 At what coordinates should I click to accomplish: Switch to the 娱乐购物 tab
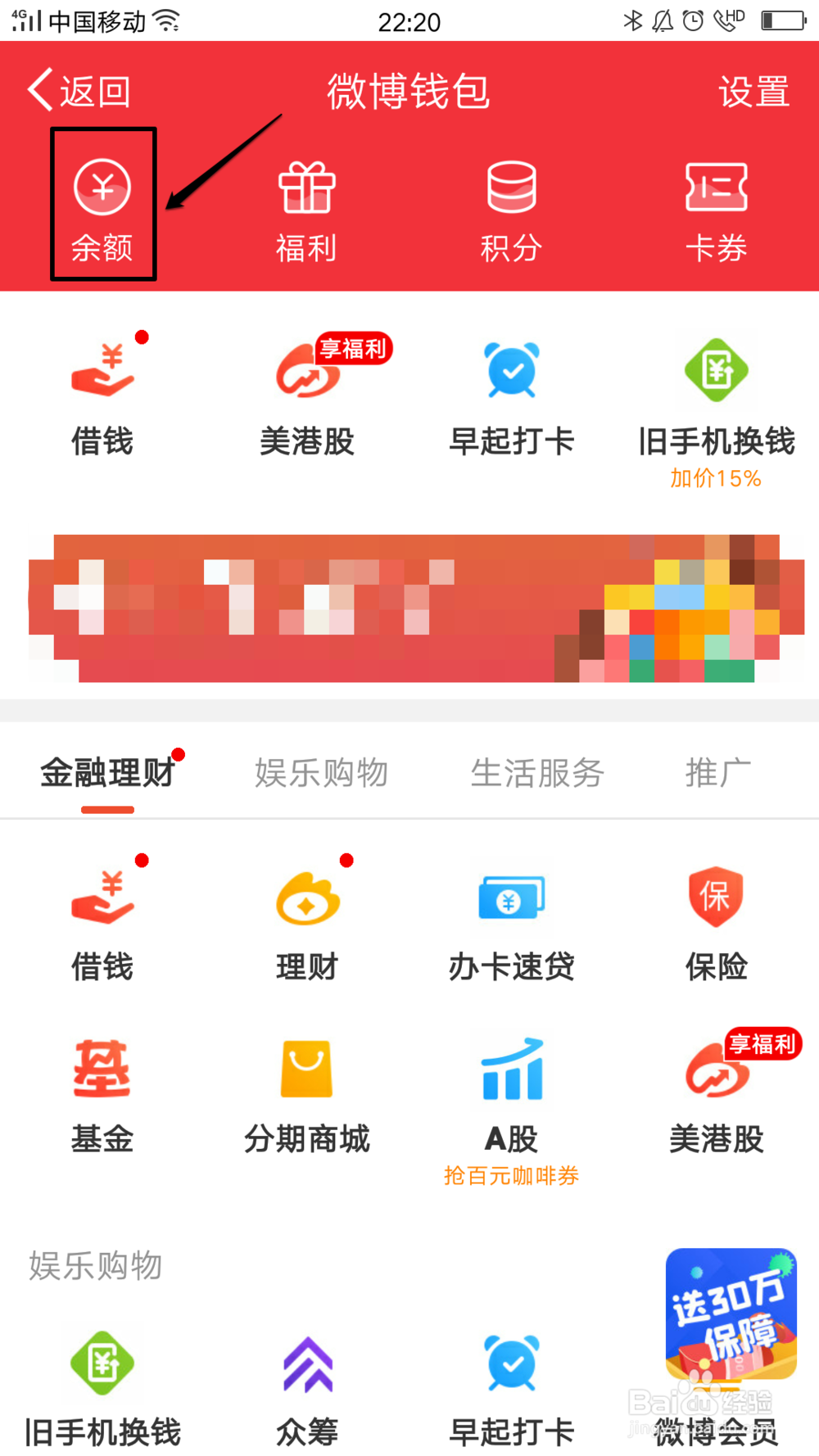(319, 771)
